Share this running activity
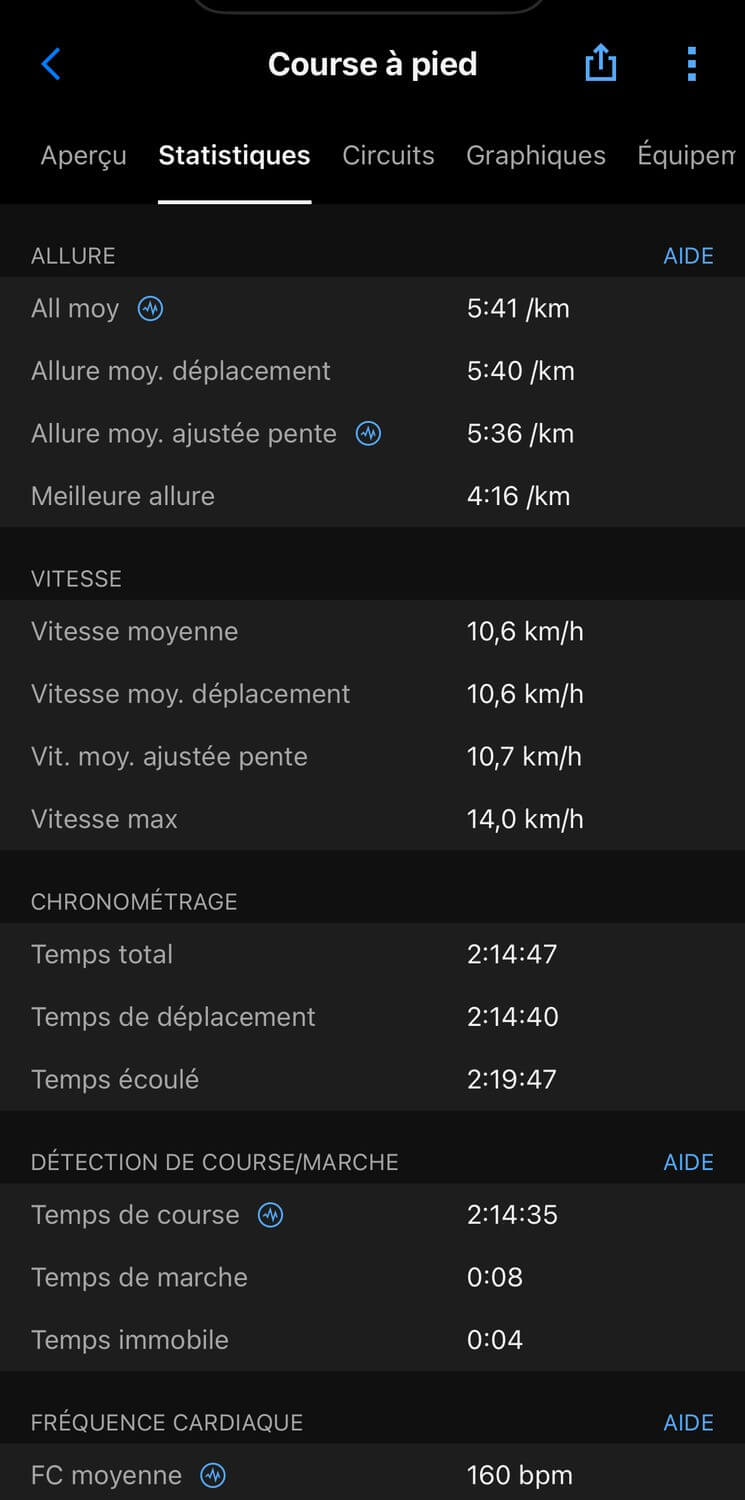This screenshot has width=745, height=1500. click(600, 63)
